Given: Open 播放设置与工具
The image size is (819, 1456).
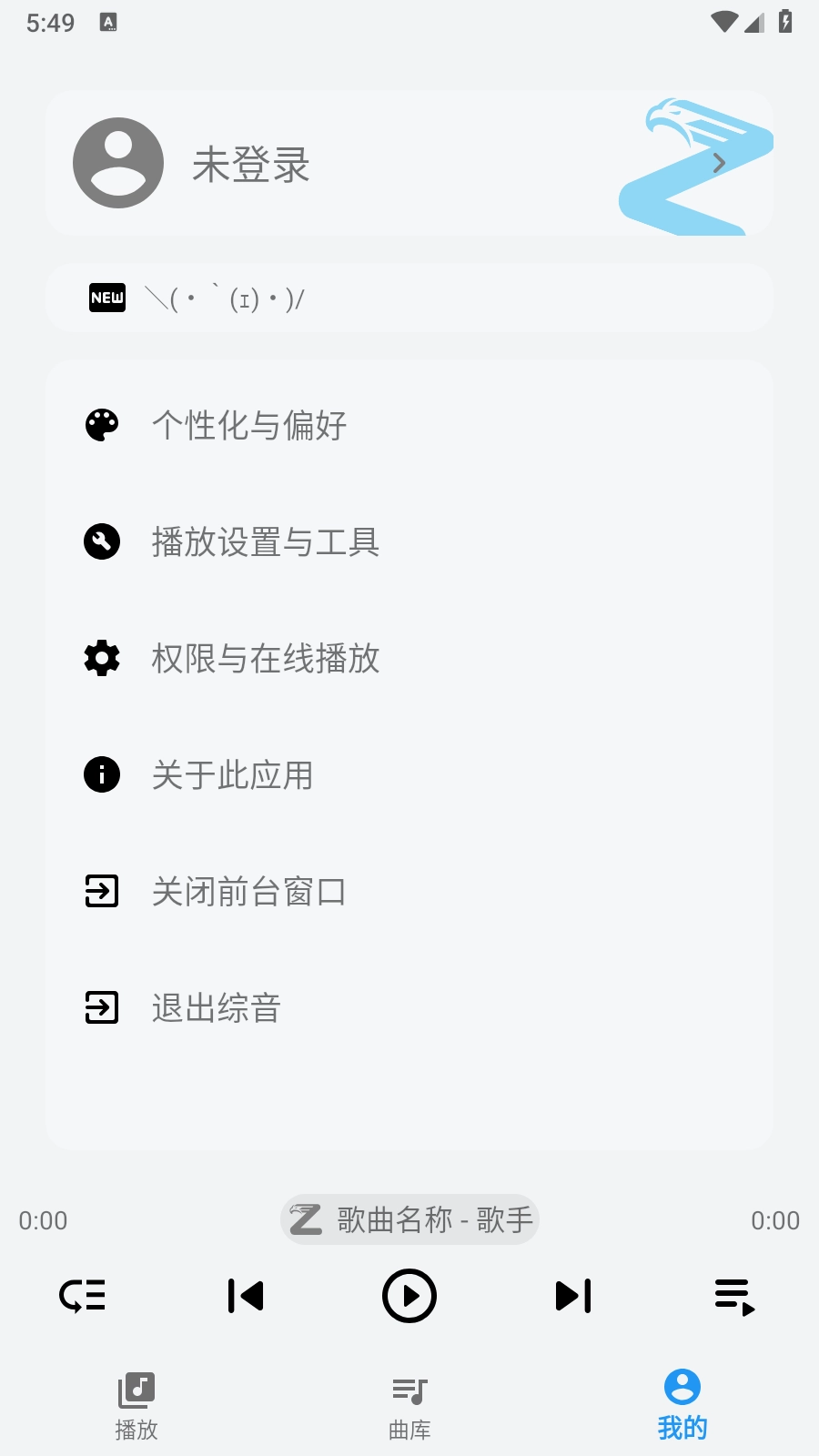Looking at the screenshot, I should pos(265,541).
